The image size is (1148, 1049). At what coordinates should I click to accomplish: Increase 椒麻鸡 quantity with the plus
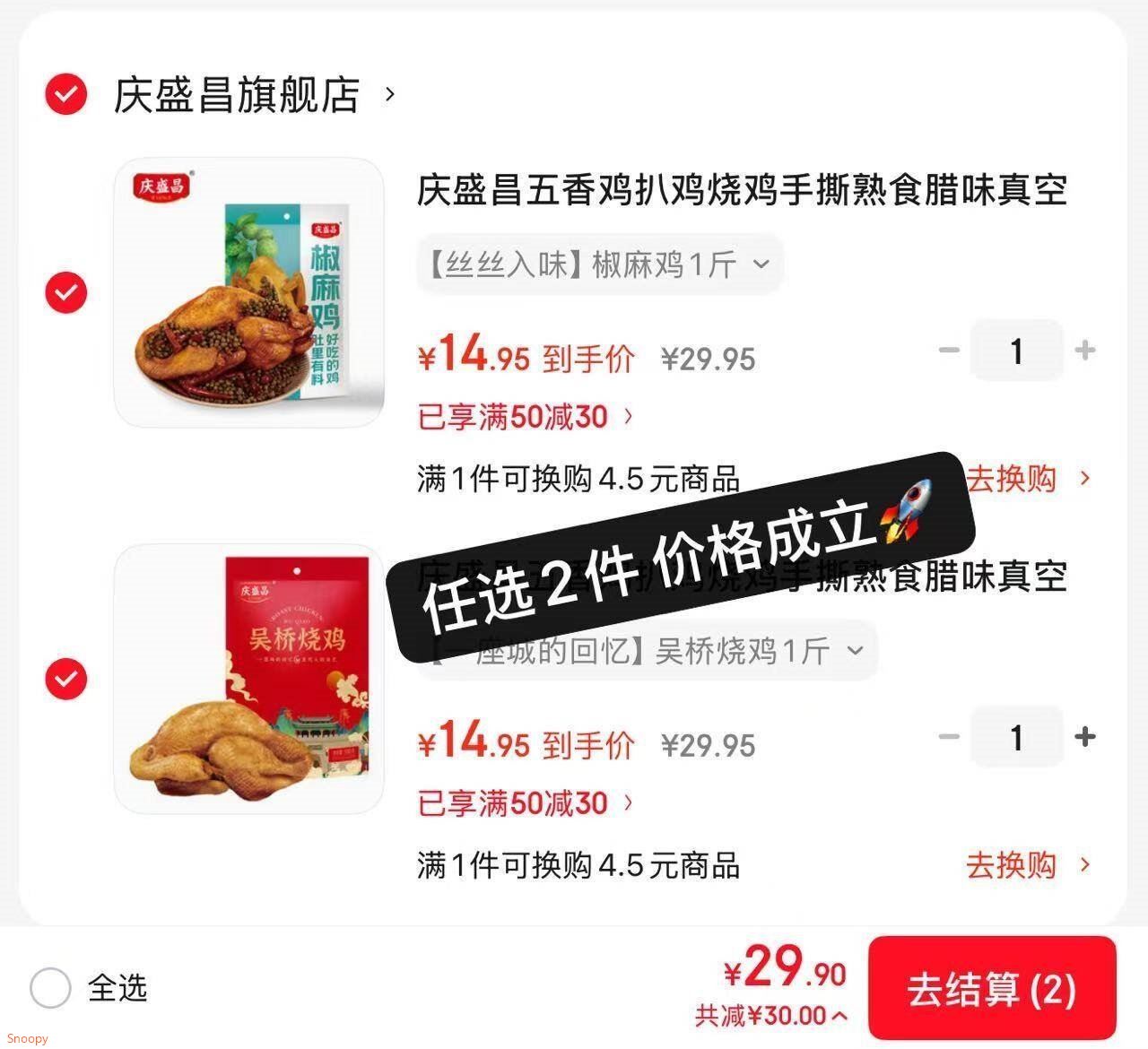1085,351
